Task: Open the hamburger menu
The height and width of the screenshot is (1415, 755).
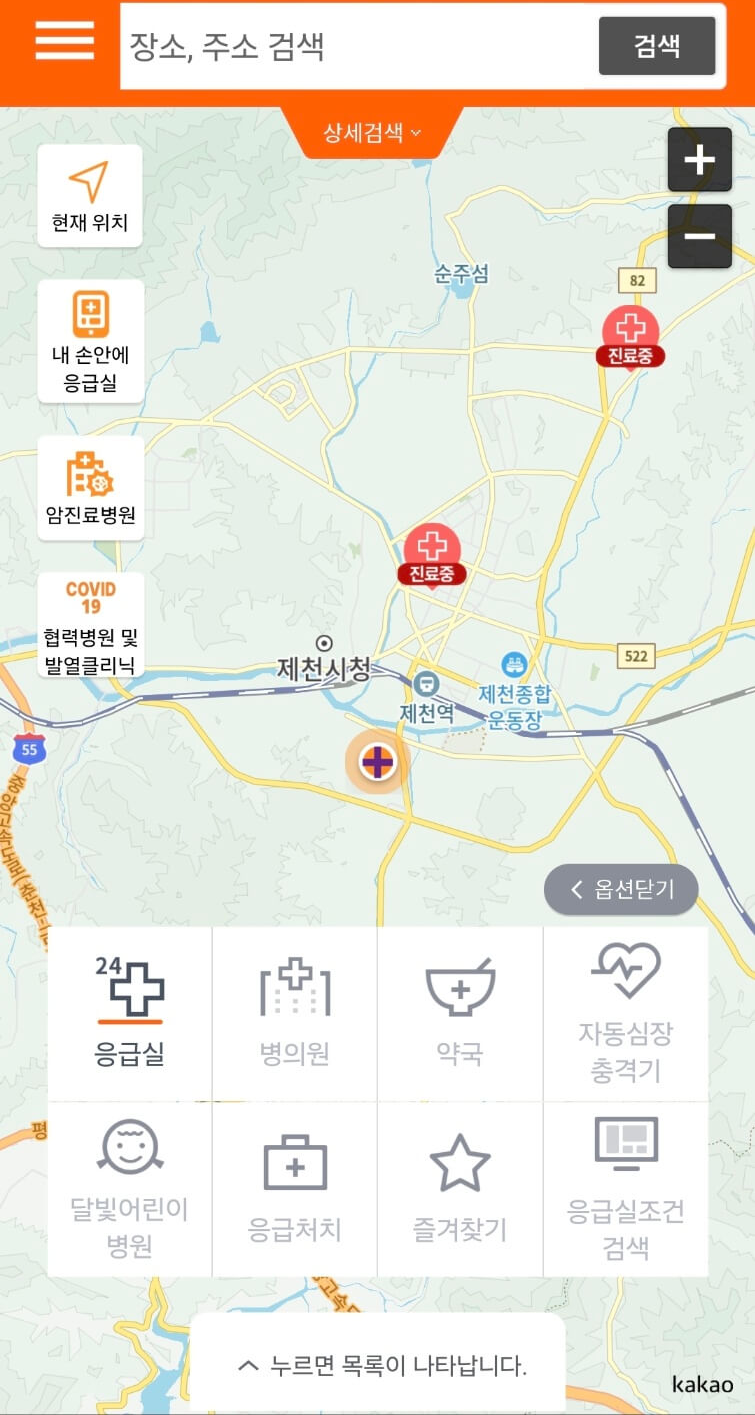Action: [63, 42]
